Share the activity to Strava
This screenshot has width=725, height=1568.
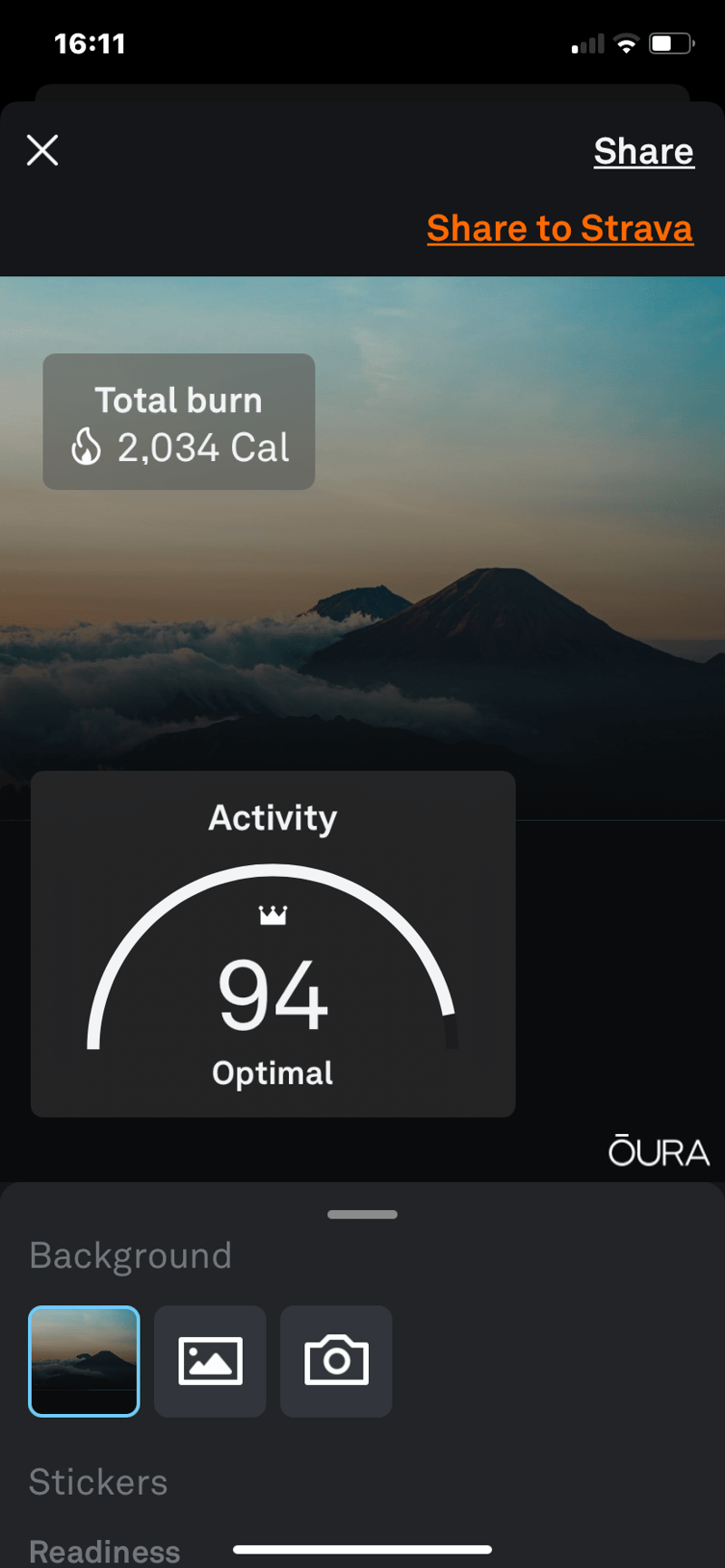coord(560,228)
